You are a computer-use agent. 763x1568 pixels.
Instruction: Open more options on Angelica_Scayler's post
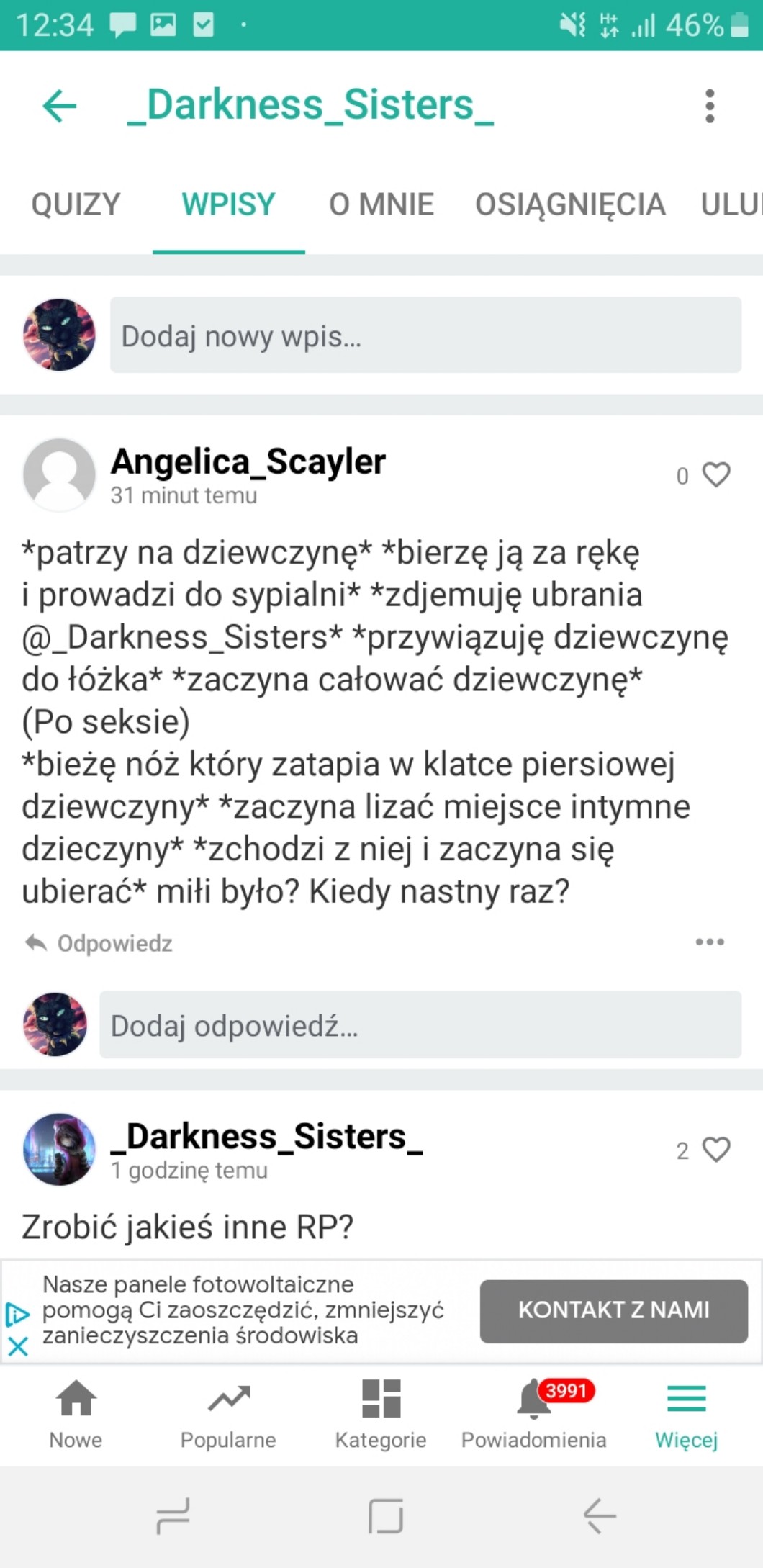(x=710, y=942)
